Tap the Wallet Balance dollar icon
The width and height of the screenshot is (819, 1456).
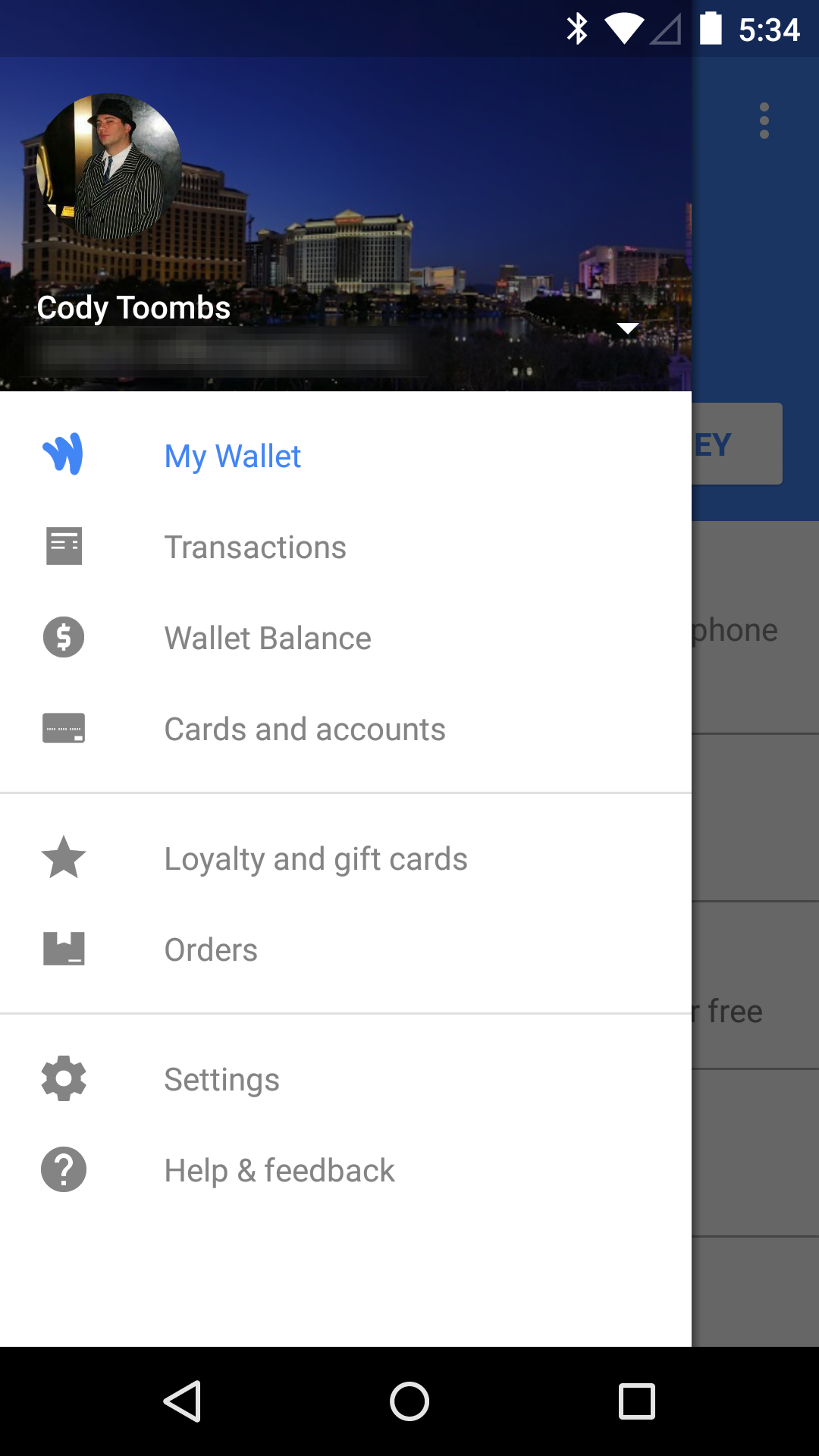(64, 638)
